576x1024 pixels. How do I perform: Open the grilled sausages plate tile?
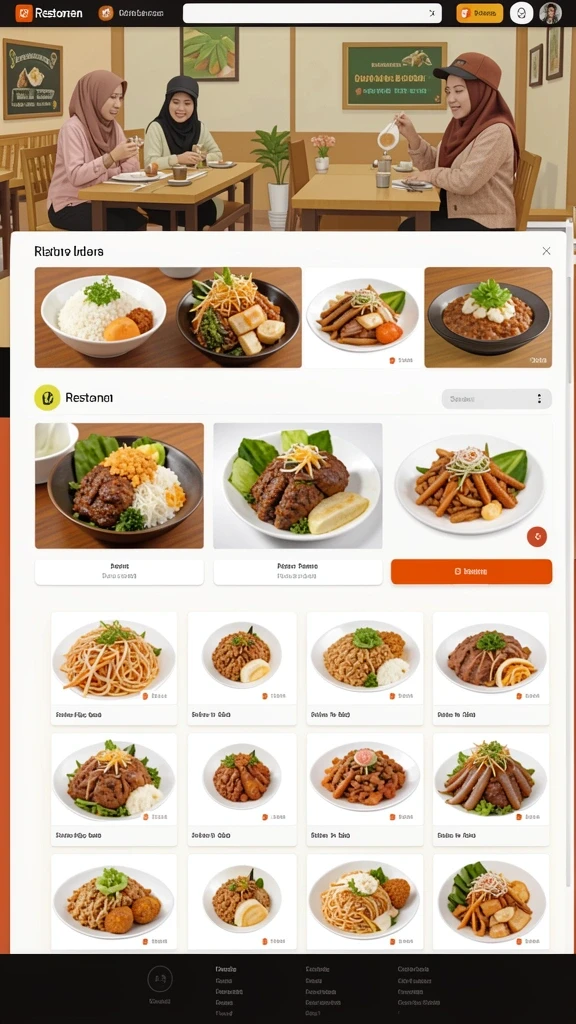point(490,789)
